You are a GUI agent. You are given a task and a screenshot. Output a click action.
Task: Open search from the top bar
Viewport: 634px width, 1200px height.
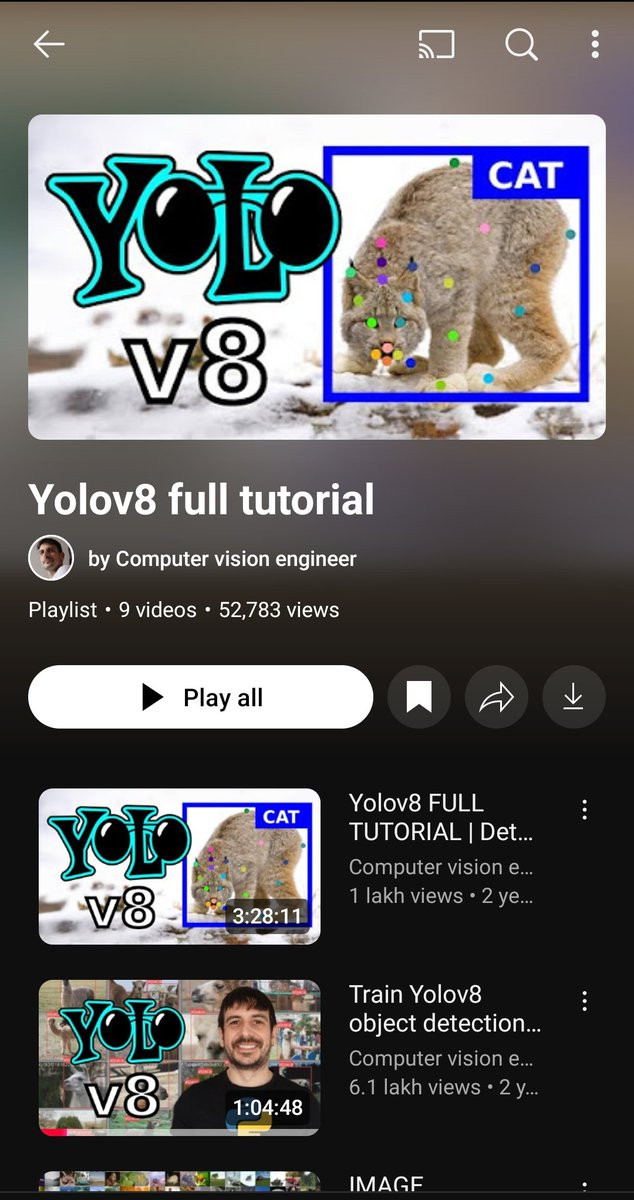521,44
